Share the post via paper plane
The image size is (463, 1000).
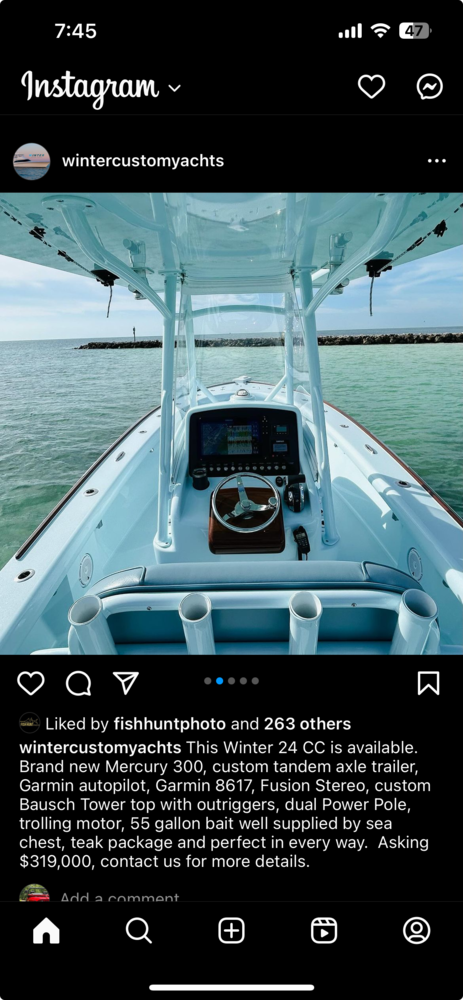(126, 683)
